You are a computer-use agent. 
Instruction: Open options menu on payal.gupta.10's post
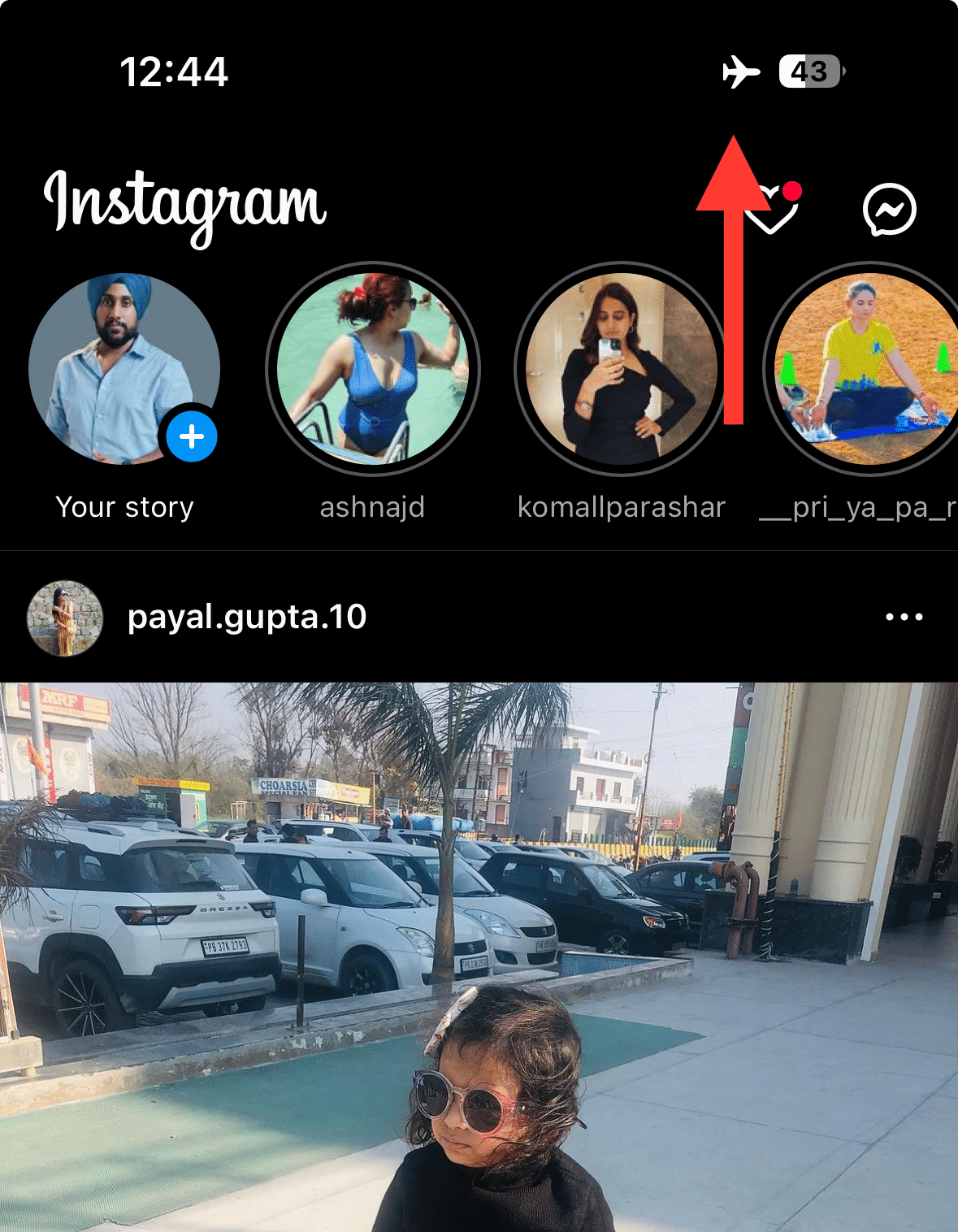coord(904,618)
